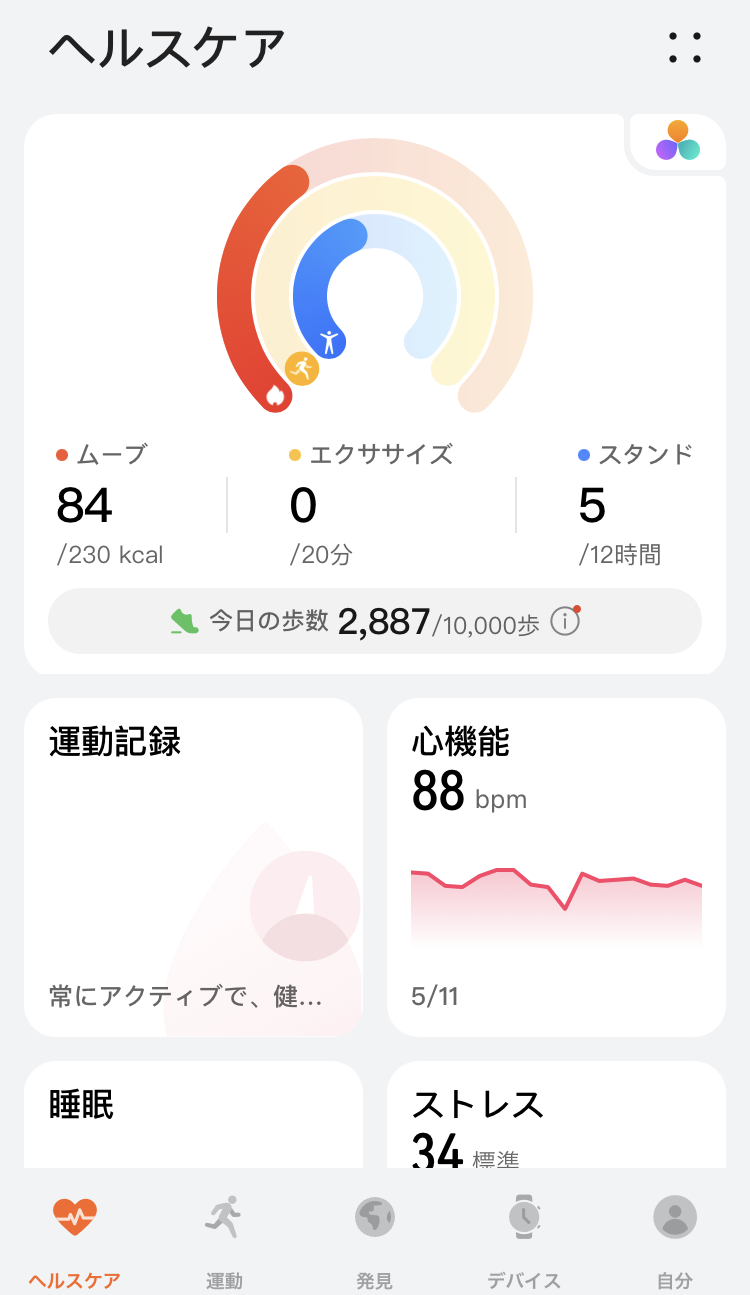This screenshot has height=1295, width=750.
Task: Open the ストレス stress card
Action: point(556,1115)
